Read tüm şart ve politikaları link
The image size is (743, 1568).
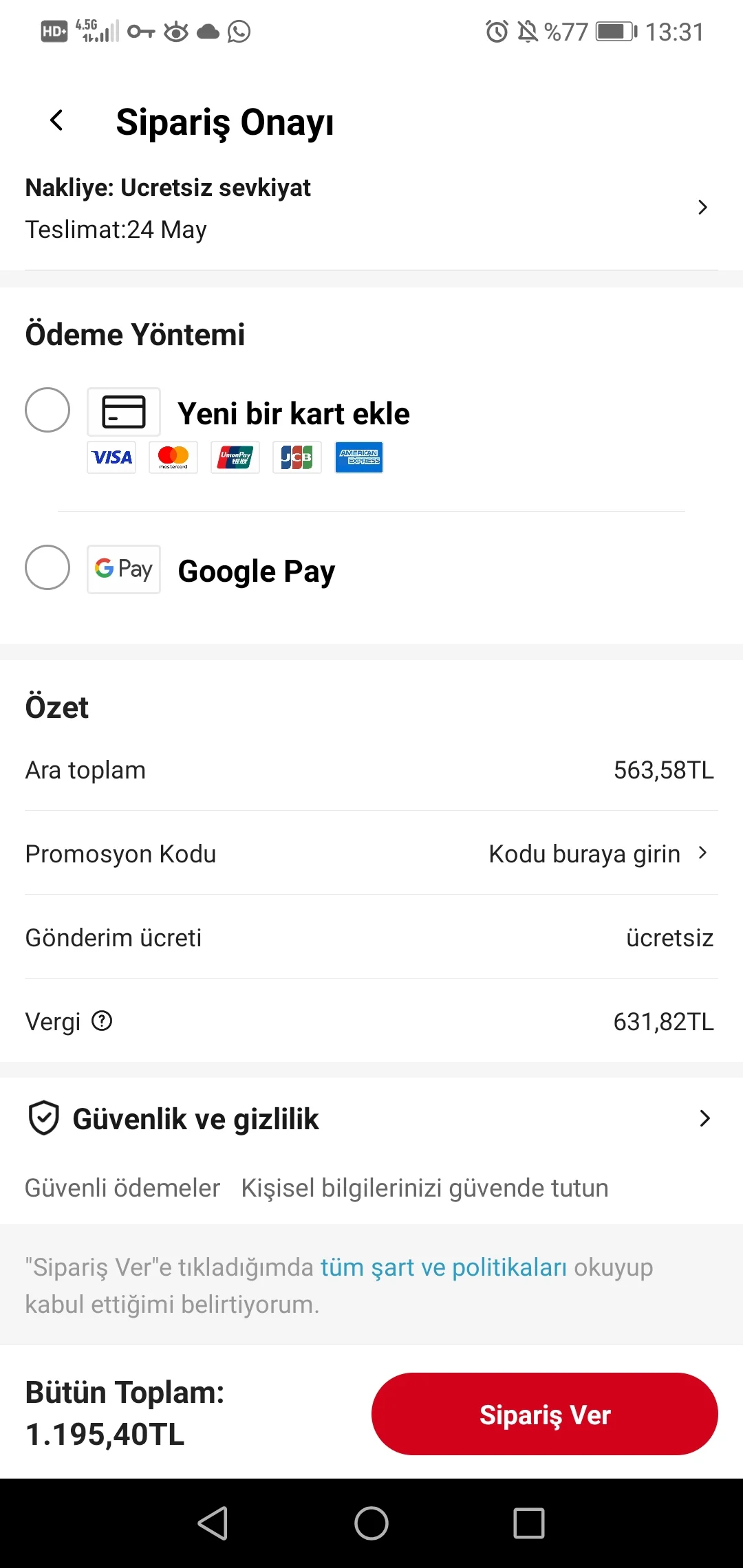[x=444, y=1267]
